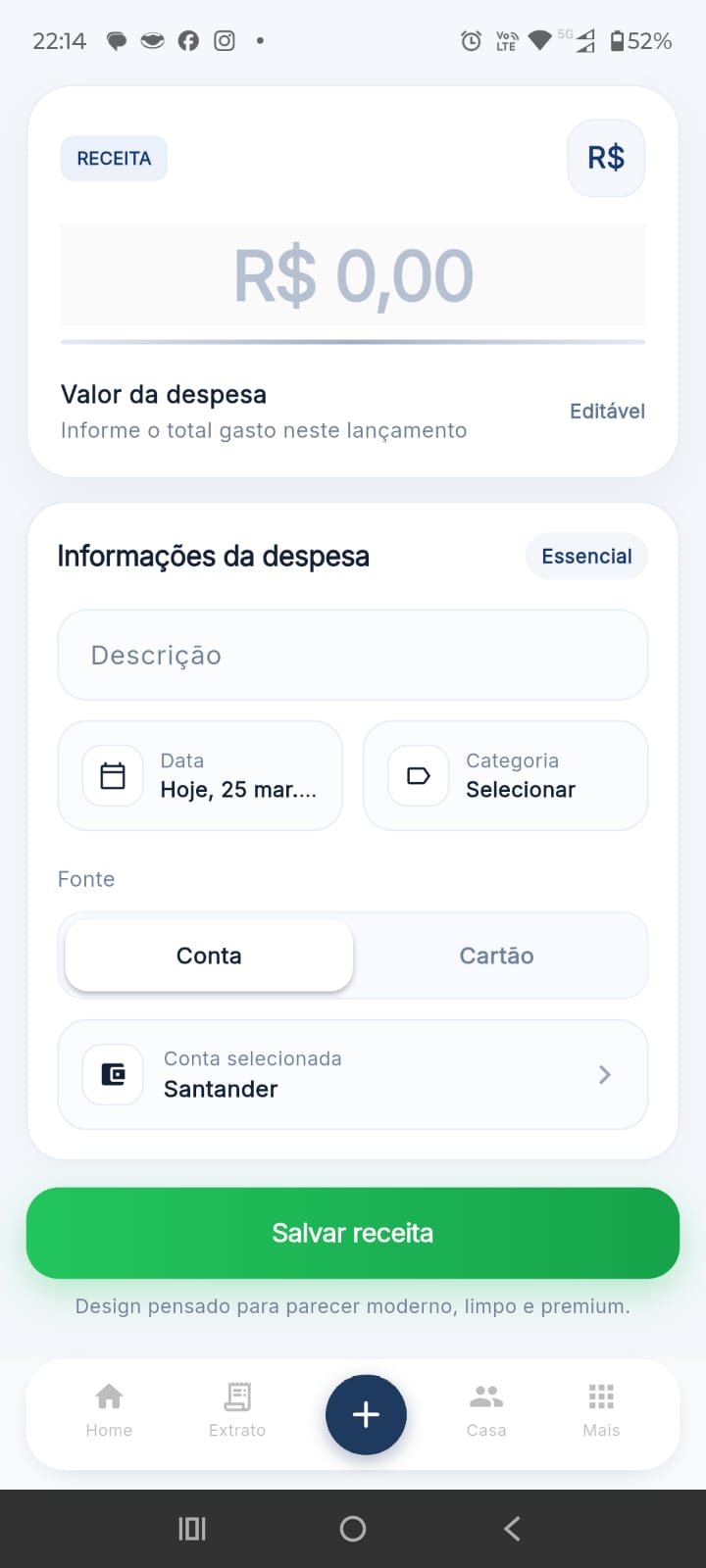Tap the R$ currency button

(x=606, y=158)
